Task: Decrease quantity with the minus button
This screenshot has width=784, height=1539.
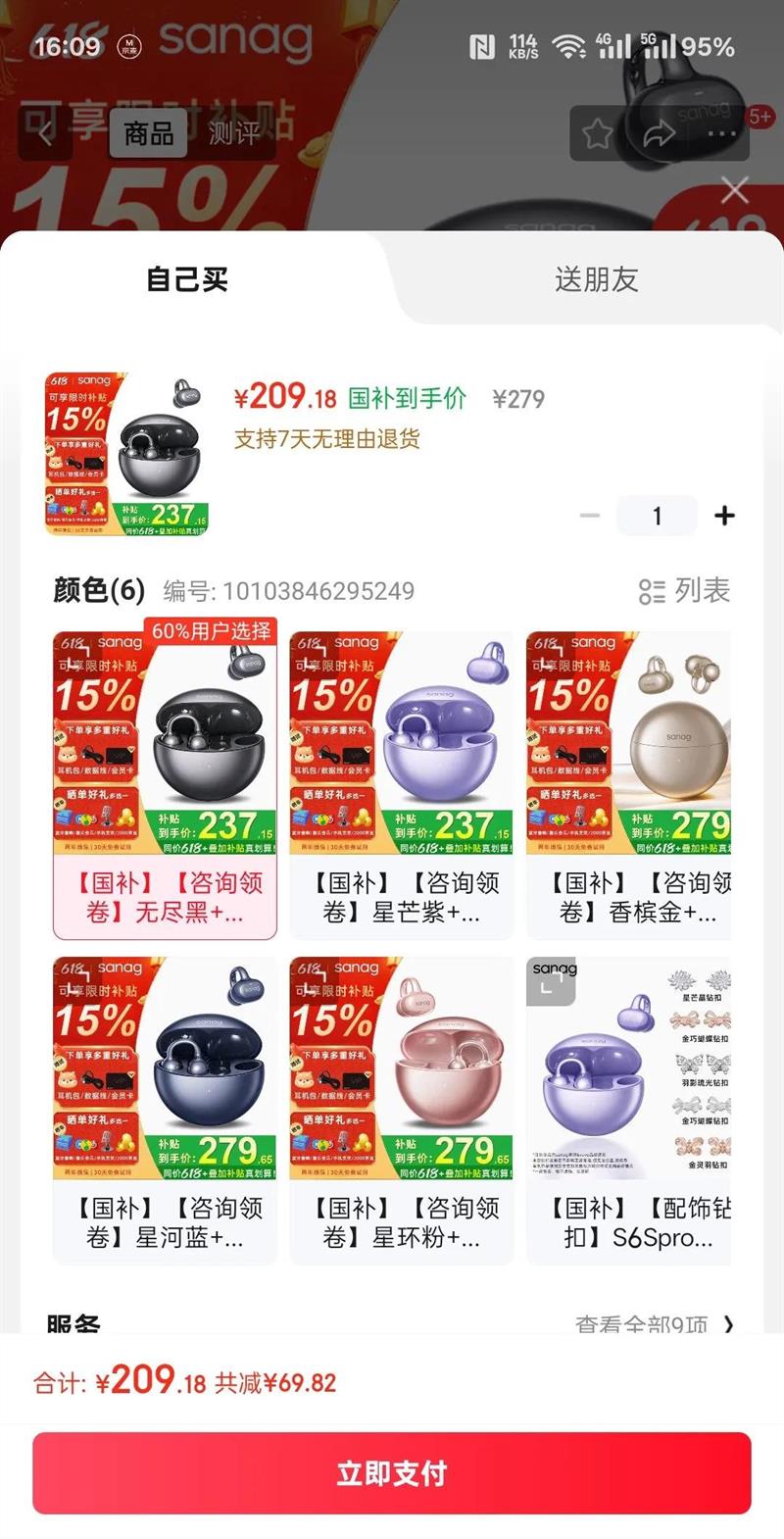Action: click(589, 516)
